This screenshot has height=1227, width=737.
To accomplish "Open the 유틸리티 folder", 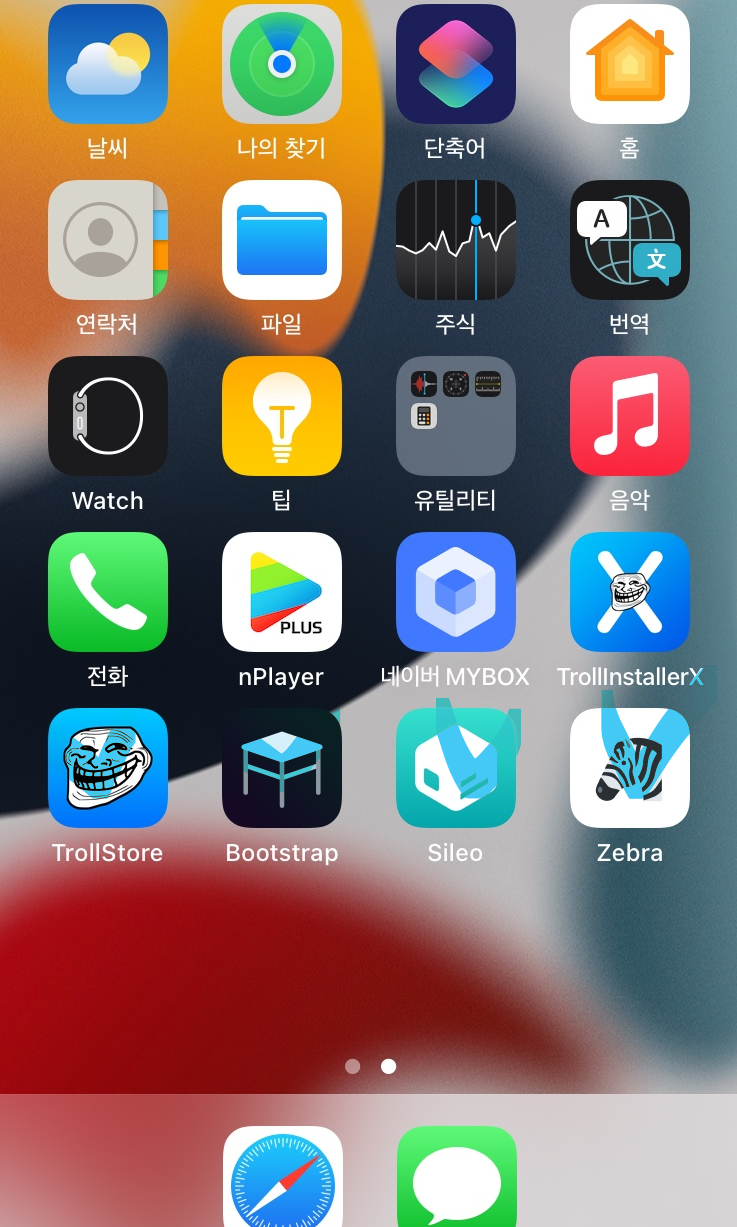I will click(456, 416).
